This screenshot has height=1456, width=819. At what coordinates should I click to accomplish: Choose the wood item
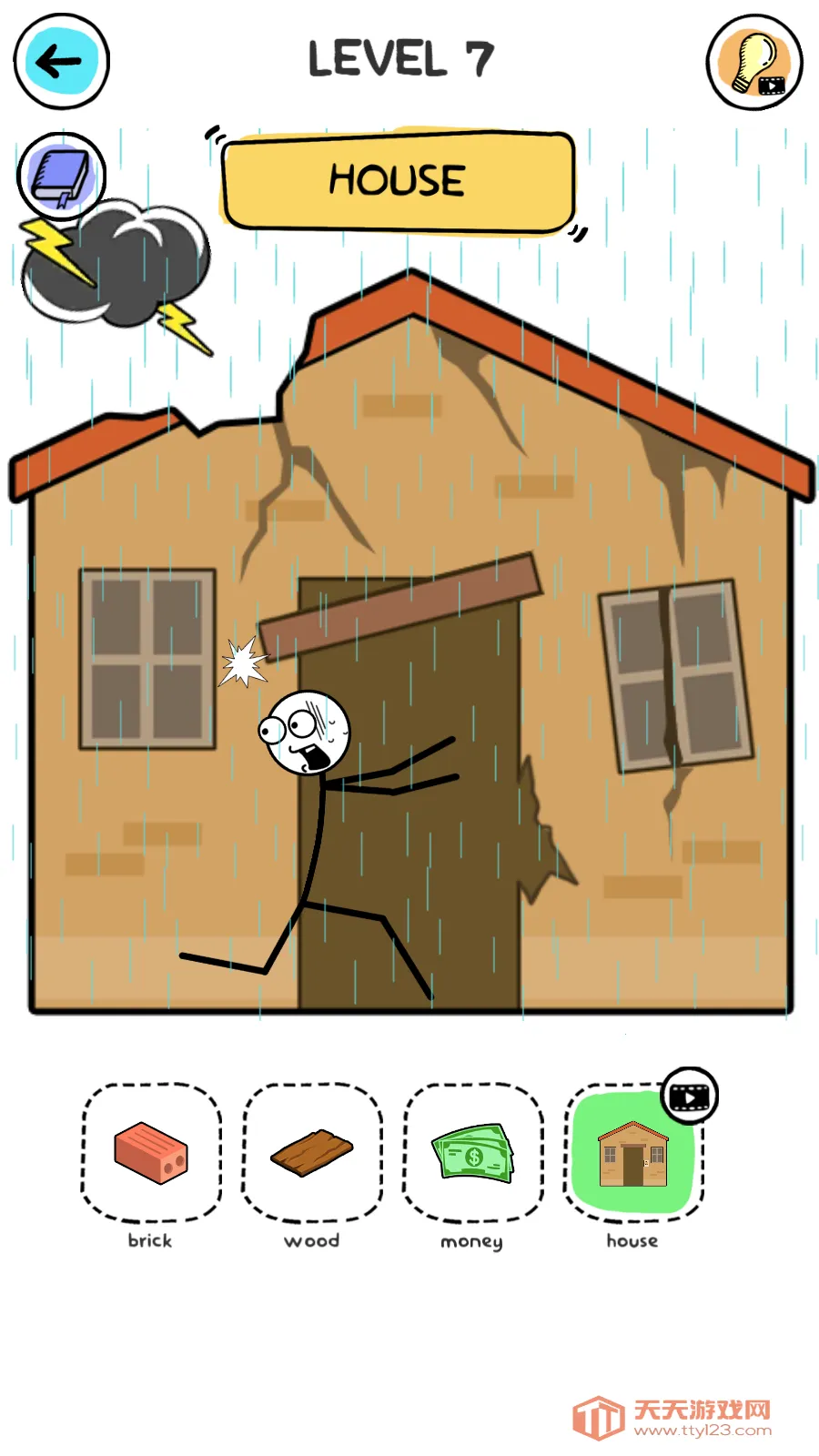(x=312, y=1153)
